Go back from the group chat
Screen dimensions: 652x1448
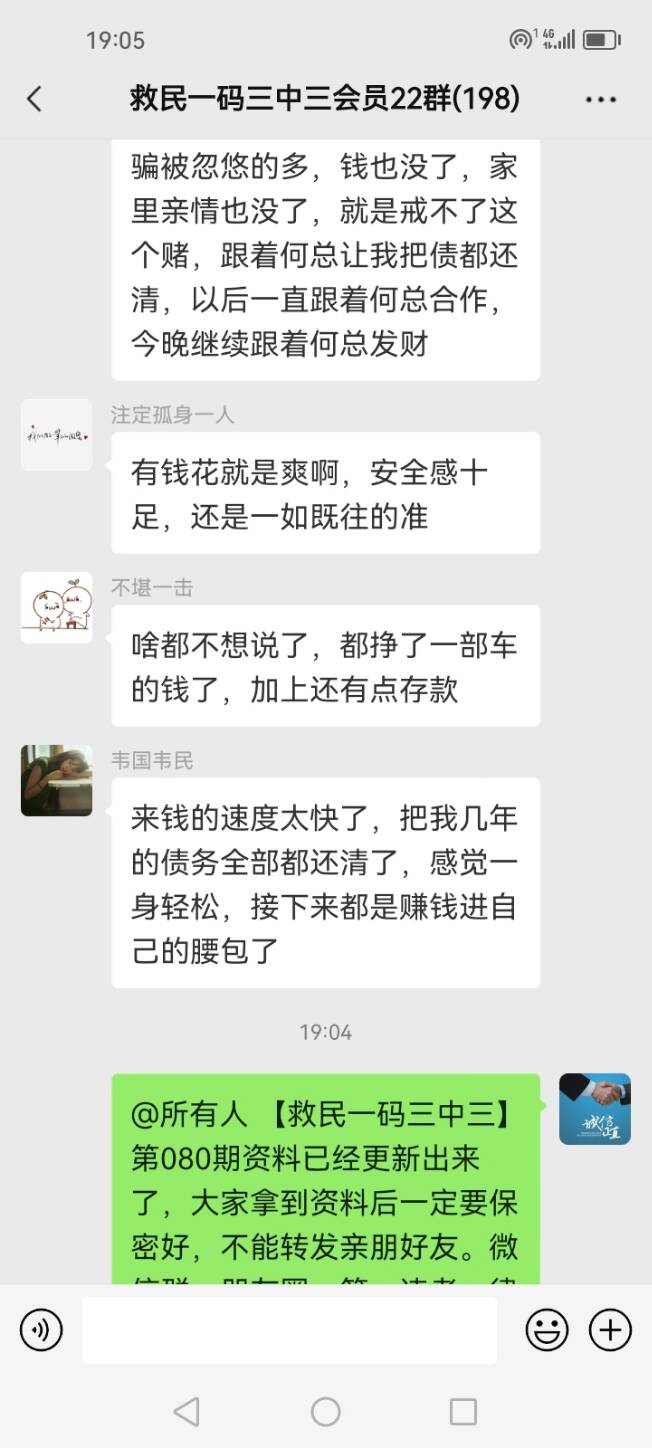(35, 99)
